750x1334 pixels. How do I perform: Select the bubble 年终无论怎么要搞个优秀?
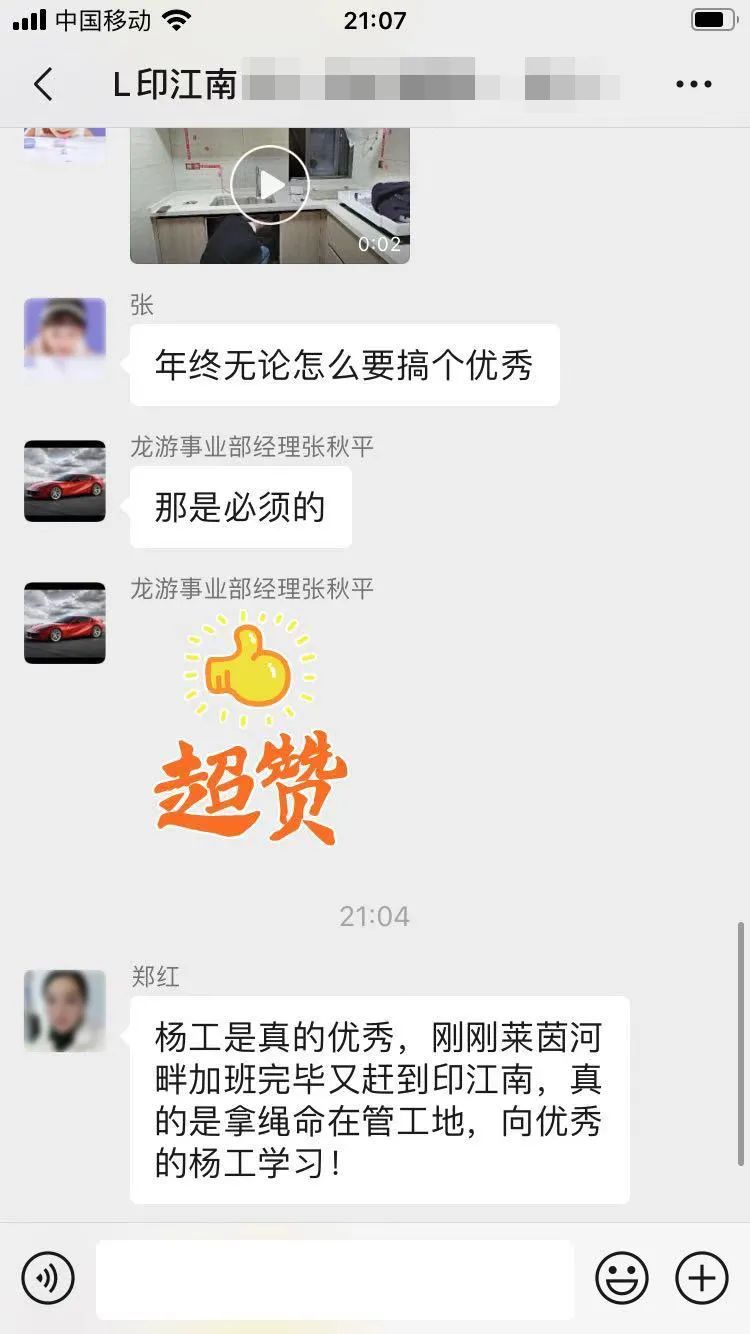point(344,364)
